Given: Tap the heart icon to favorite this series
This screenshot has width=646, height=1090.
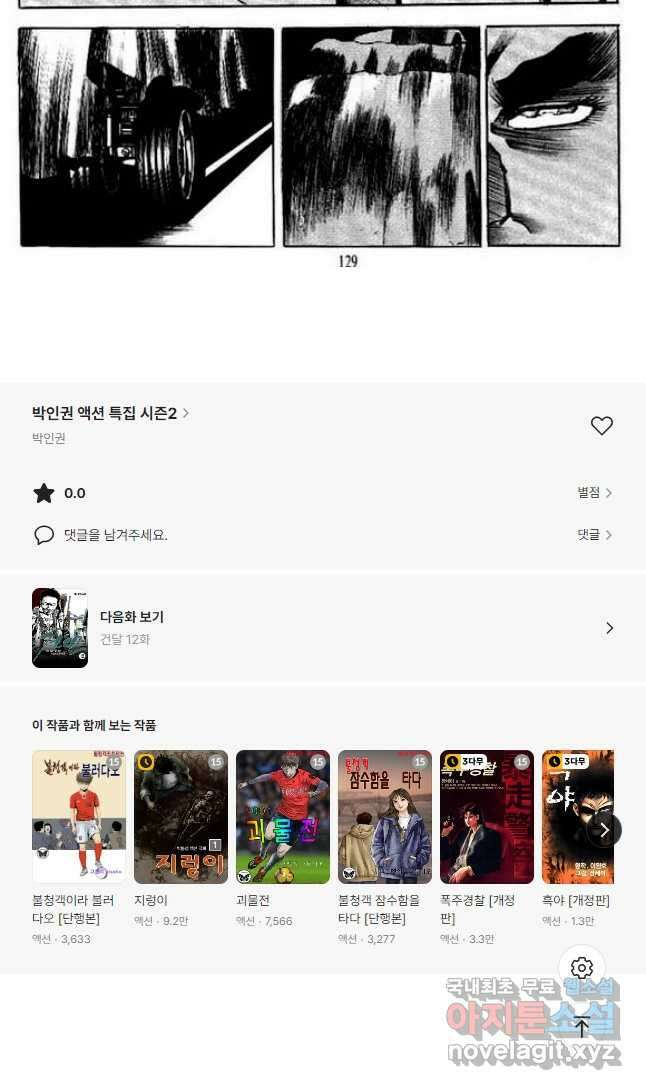Looking at the screenshot, I should pyautogui.click(x=601, y=425).
